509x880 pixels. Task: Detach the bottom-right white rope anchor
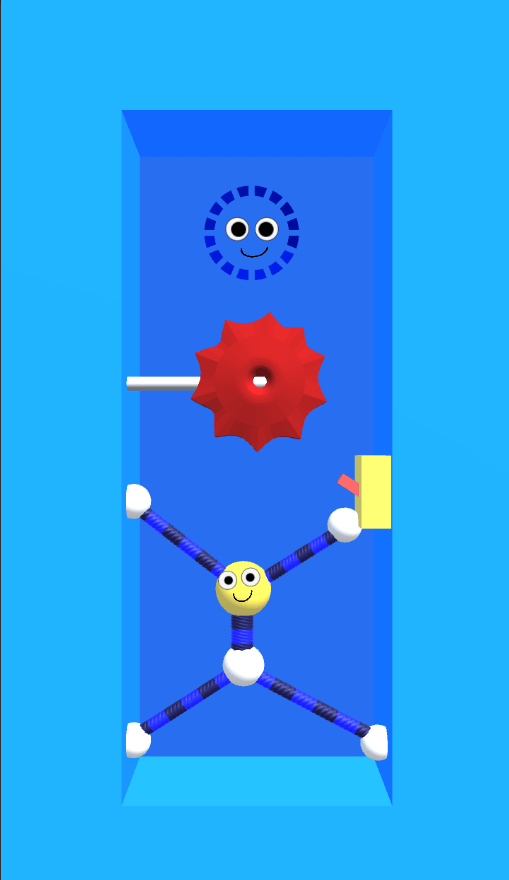point(374,742)
